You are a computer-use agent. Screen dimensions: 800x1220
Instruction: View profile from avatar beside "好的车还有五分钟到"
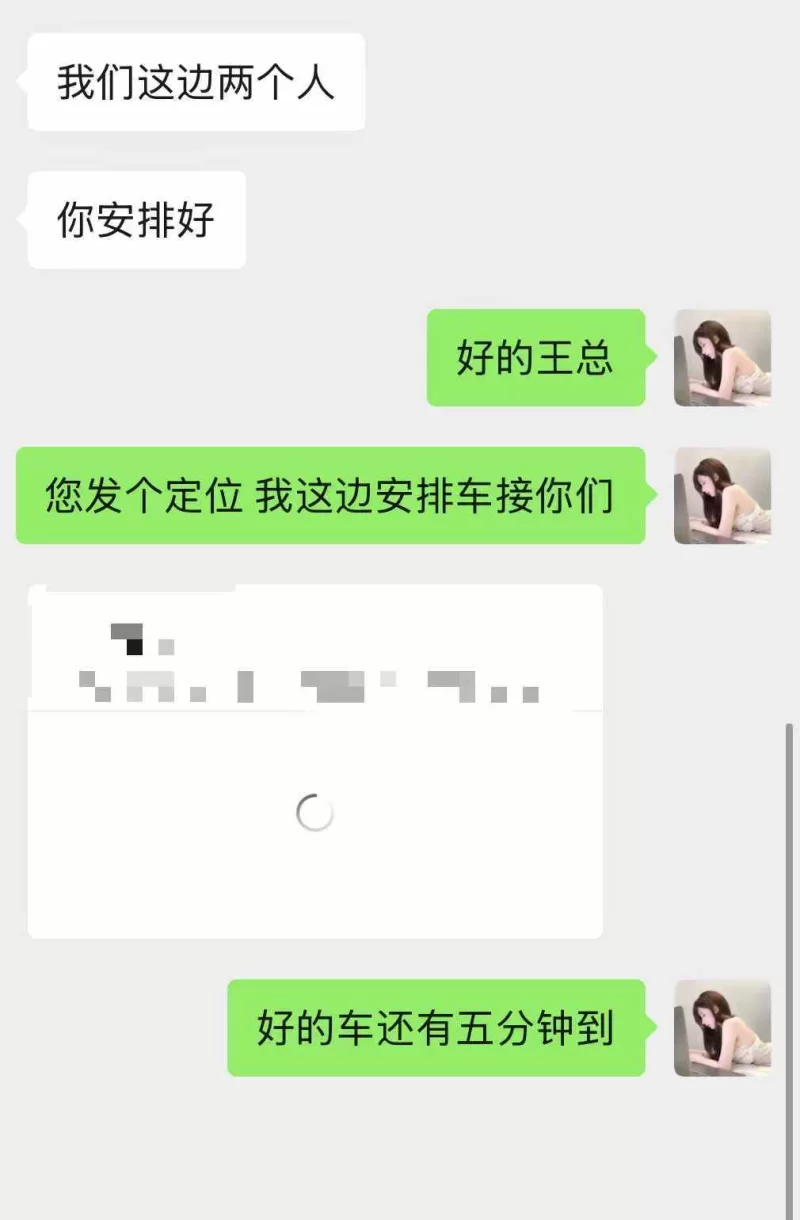click(x=722, y=1028)
